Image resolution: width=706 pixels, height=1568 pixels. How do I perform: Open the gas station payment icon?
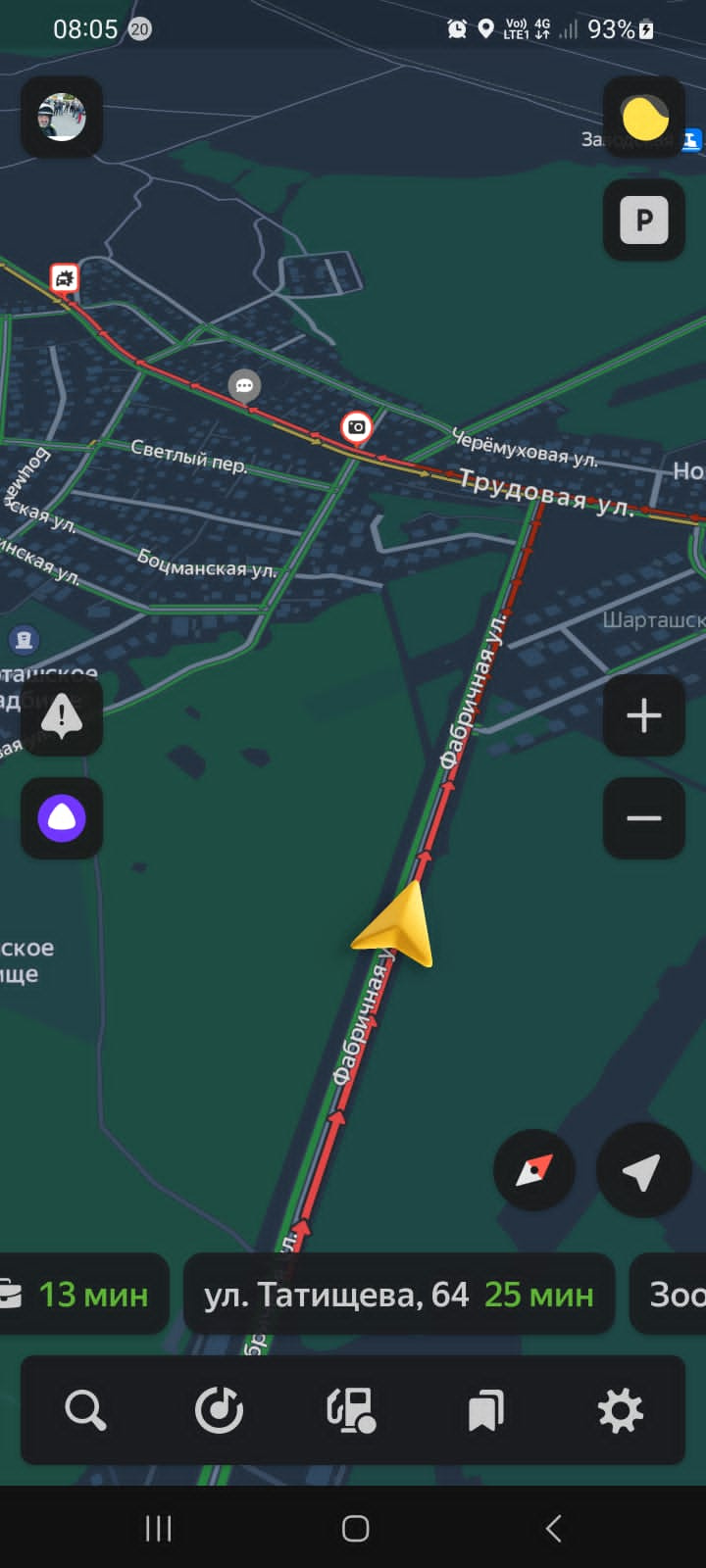352,1411
